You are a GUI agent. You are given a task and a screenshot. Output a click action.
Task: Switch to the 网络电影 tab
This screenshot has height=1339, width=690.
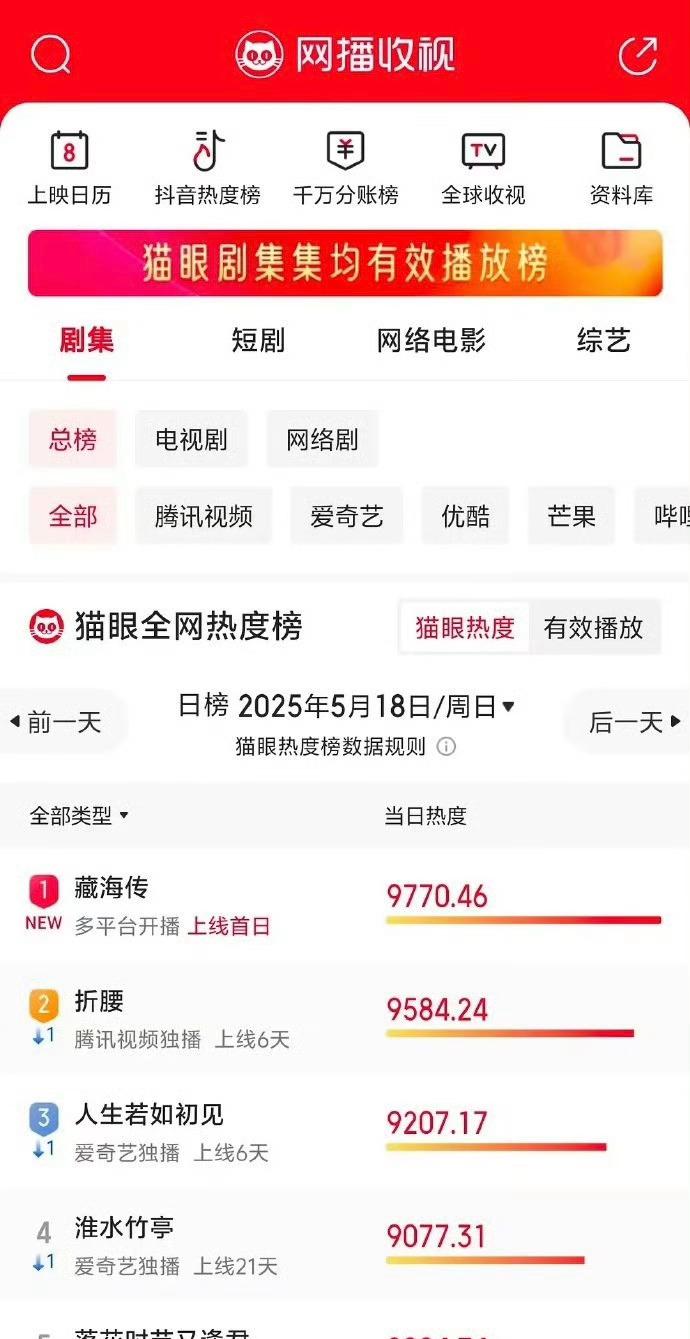(x=431, y=341)
